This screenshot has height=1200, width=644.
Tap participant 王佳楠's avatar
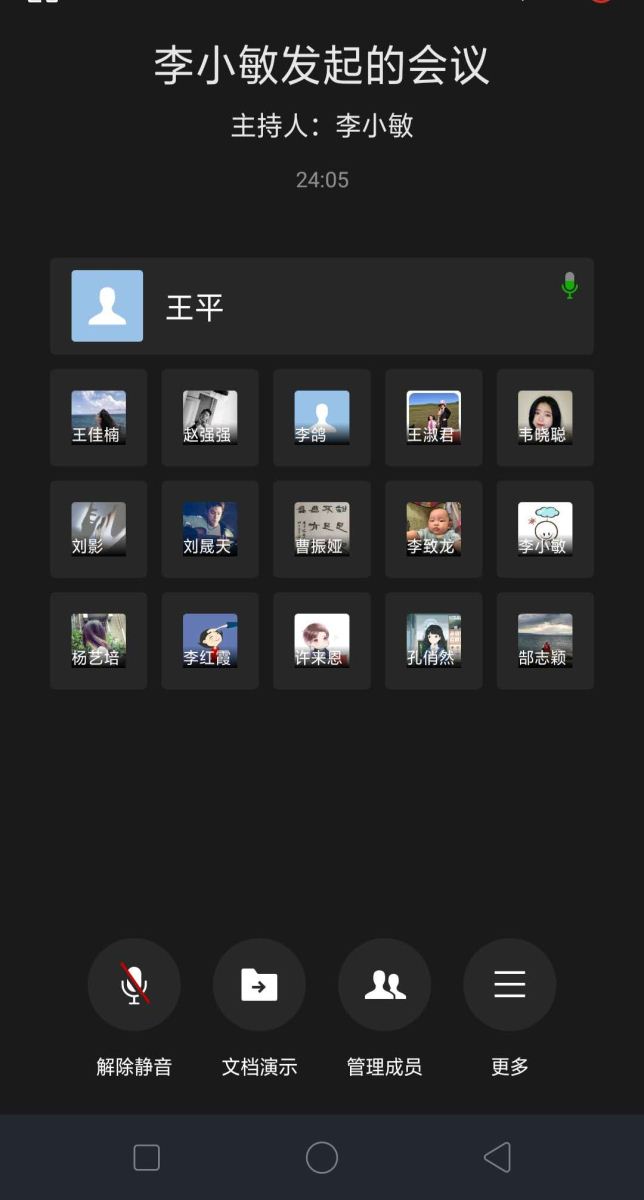tap(98, 417)
